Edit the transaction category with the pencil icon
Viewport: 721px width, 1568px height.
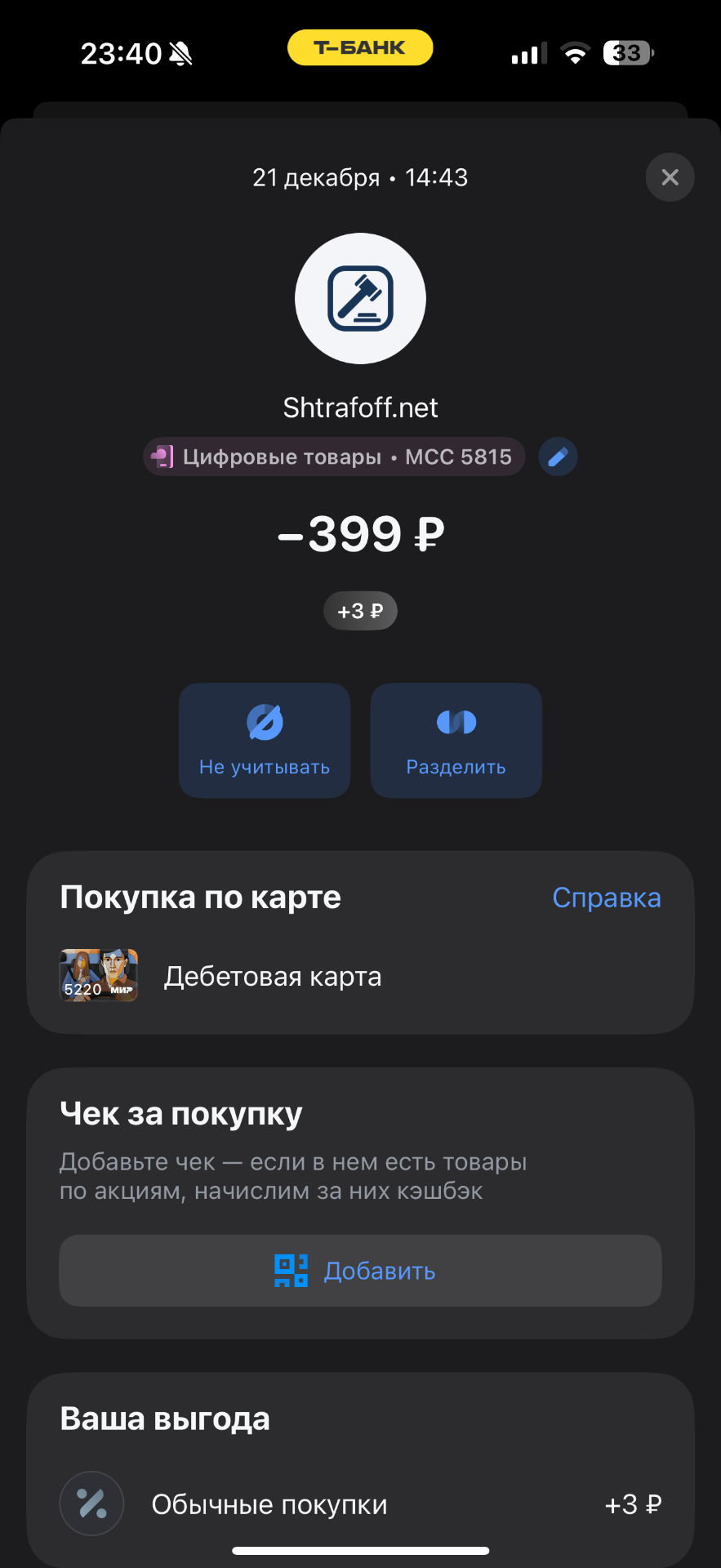[558, 457]
